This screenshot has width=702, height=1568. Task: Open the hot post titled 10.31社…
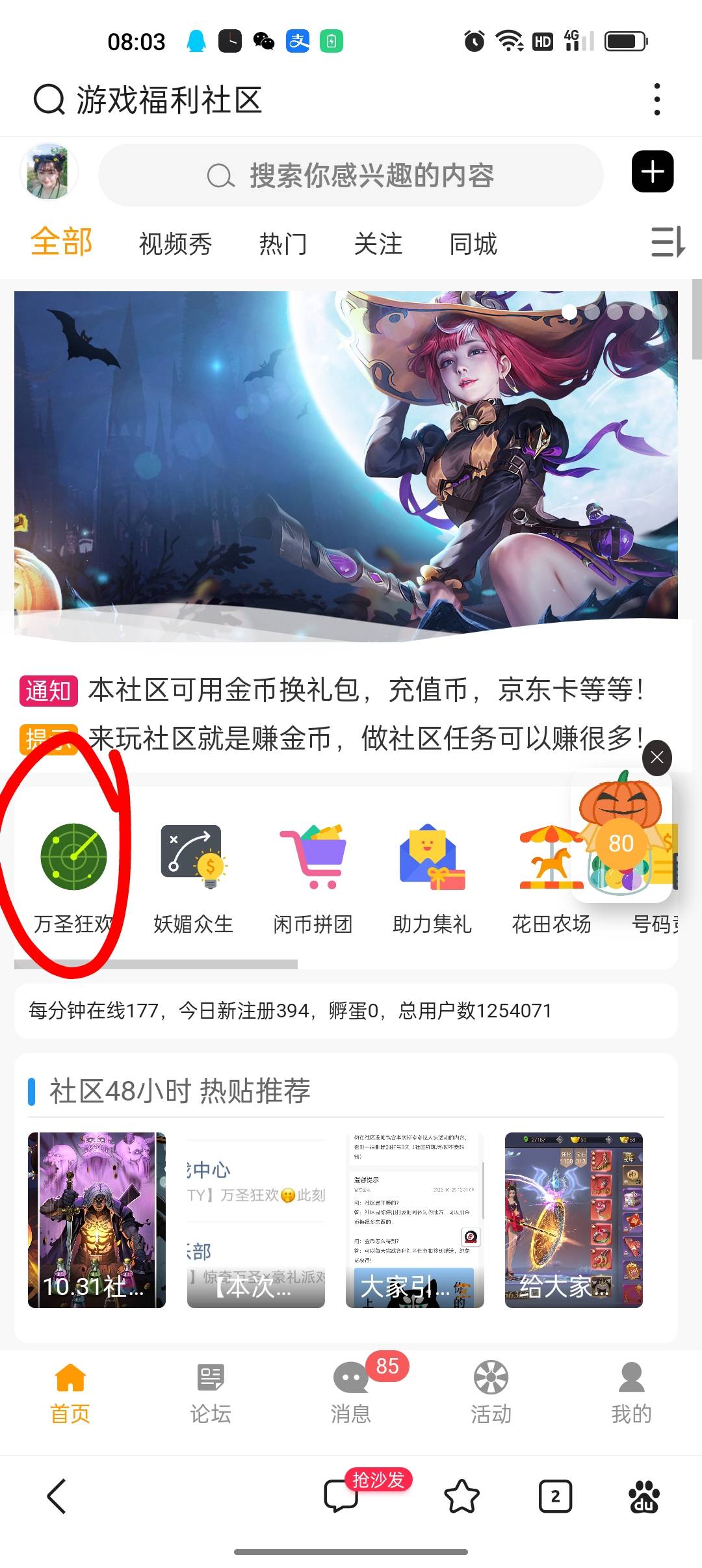[x=97, y=1220]
